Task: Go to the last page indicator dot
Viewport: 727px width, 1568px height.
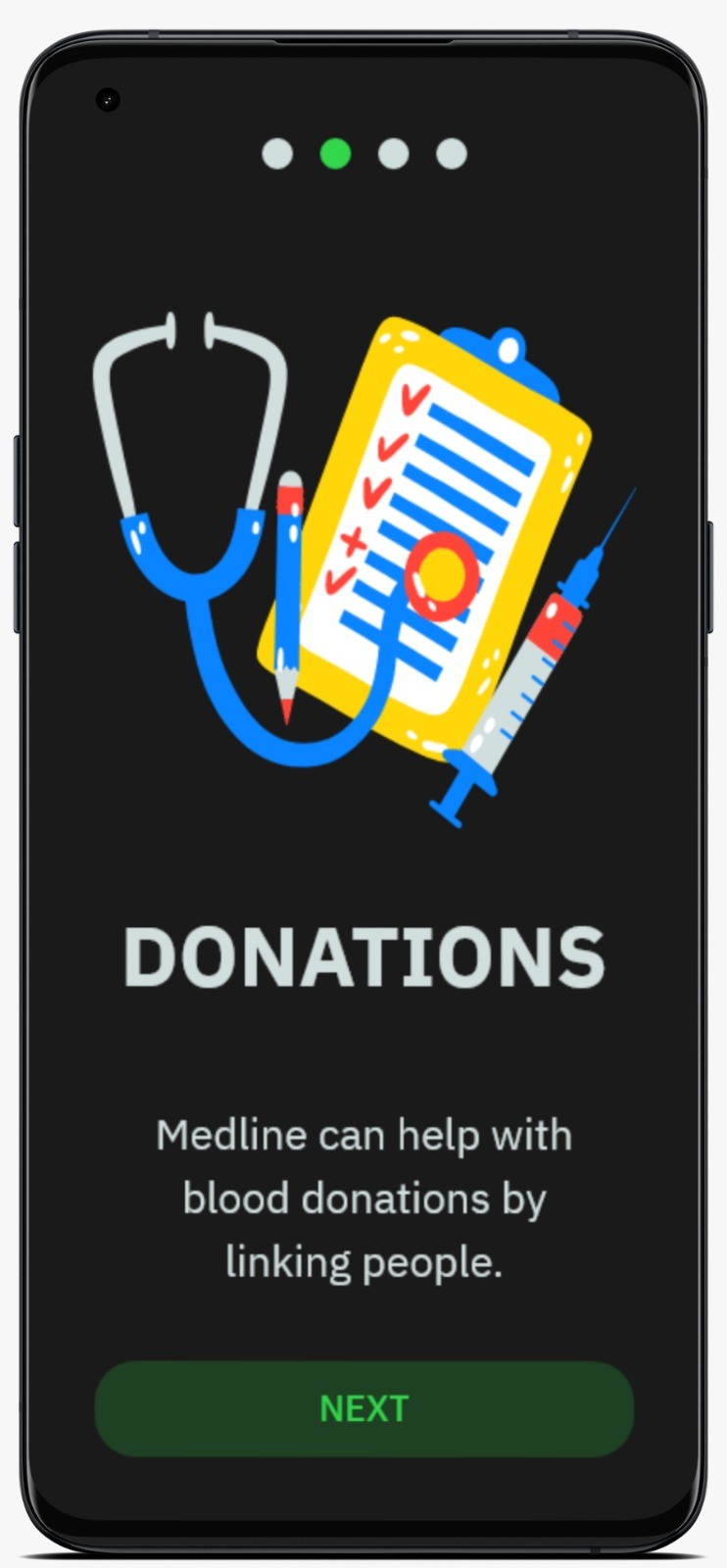Action: pos(452,154)
